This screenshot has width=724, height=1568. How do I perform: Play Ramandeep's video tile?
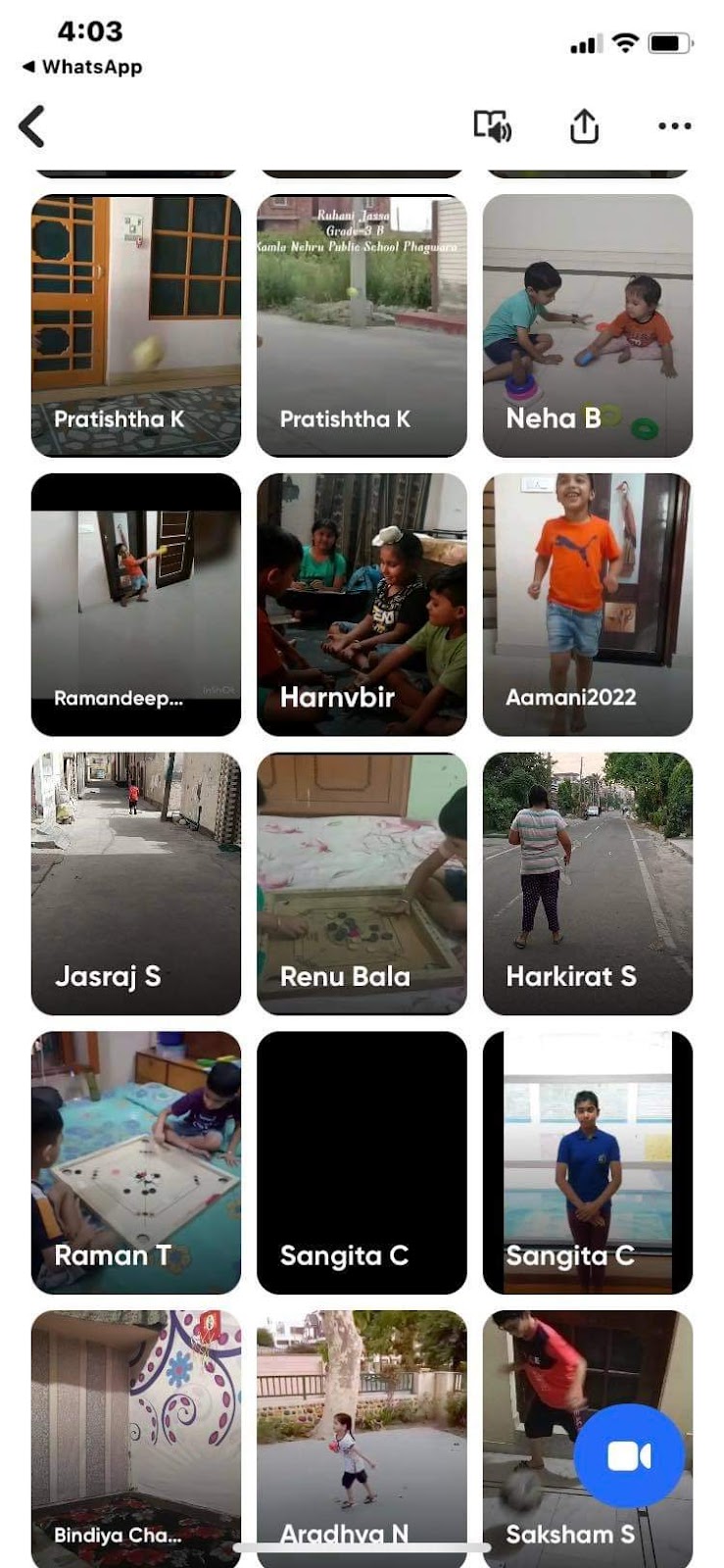coord(136,605)
